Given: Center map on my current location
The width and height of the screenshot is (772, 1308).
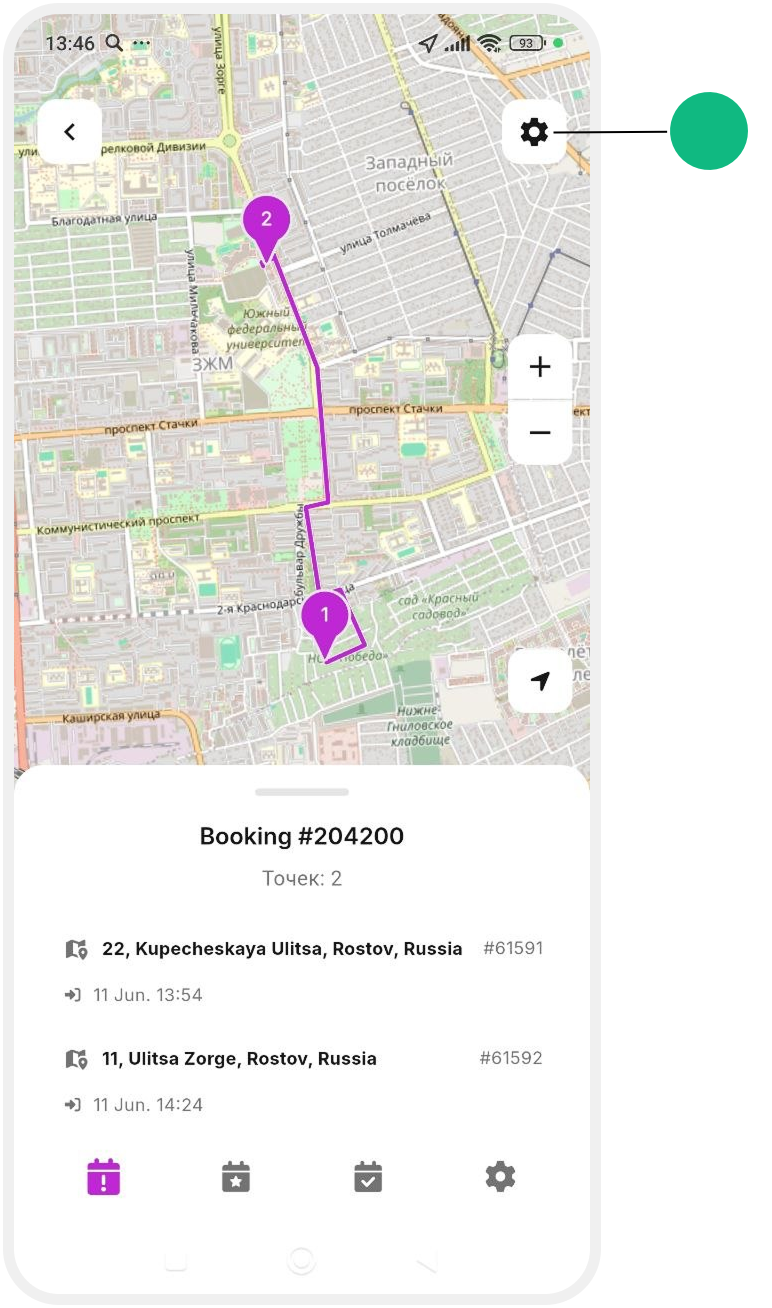Looking at the screenshot, I should pyautogui.click(x=540, y=681).
